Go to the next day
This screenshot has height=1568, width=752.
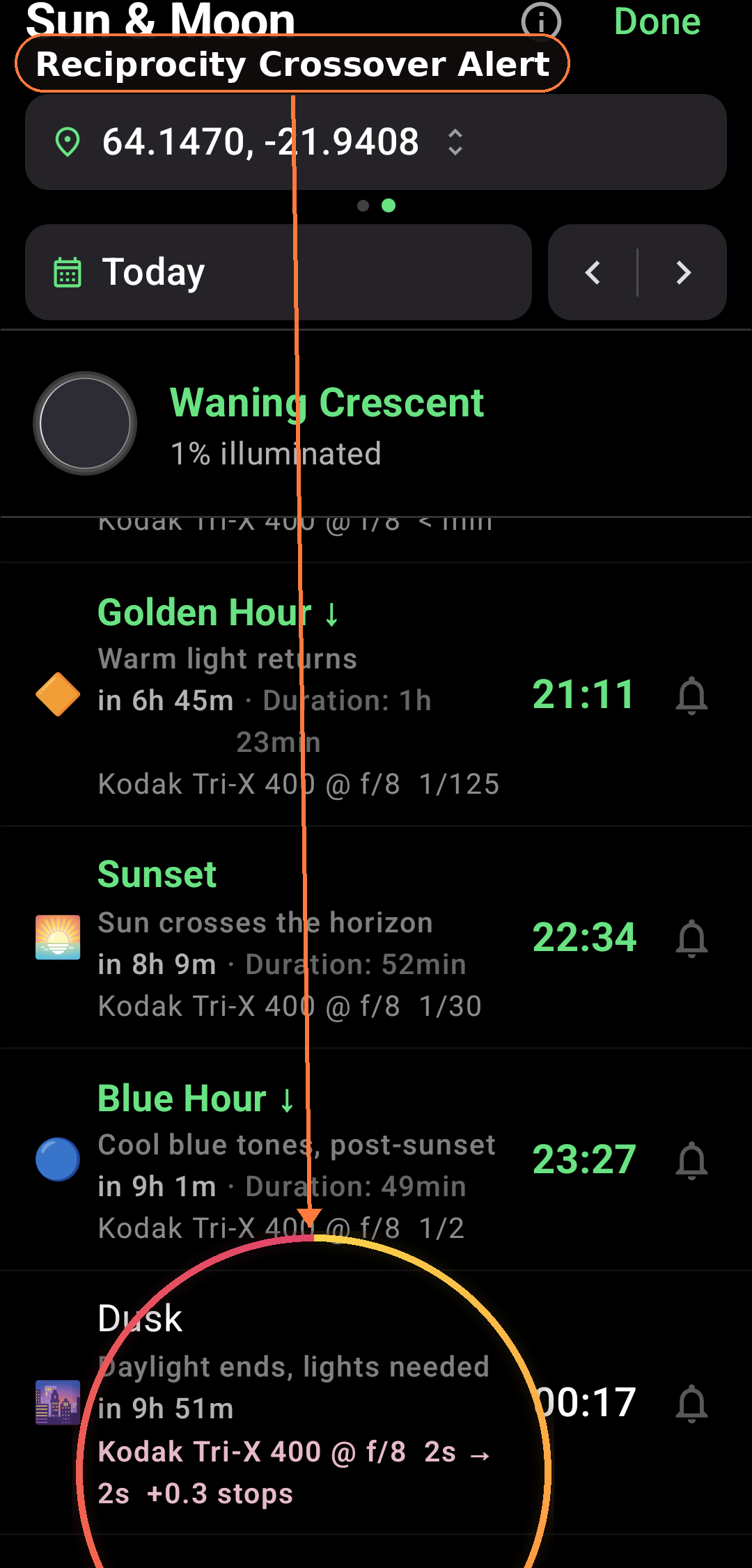[x=683, y=272]
